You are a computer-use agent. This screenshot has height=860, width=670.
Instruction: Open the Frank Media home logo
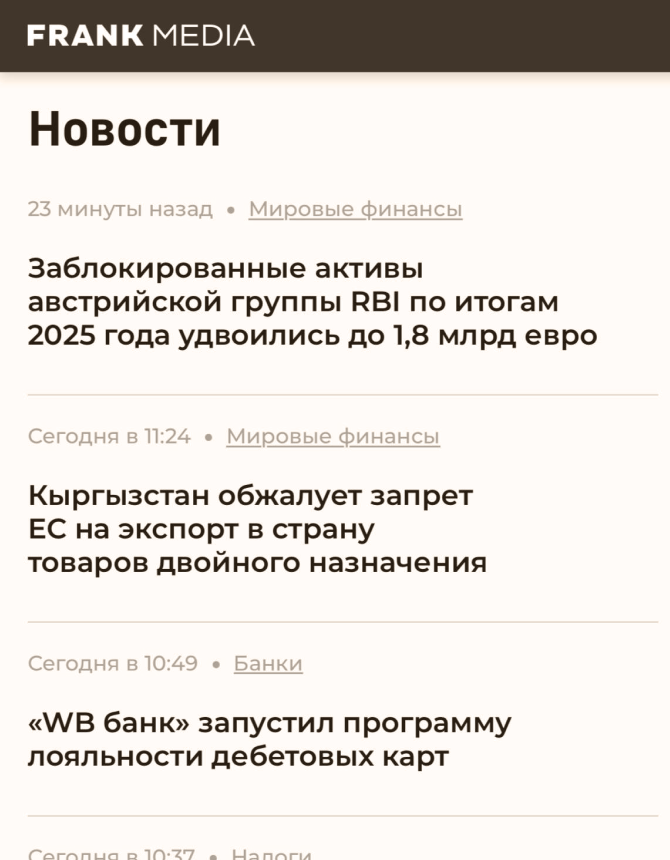(x=140, y=36)
